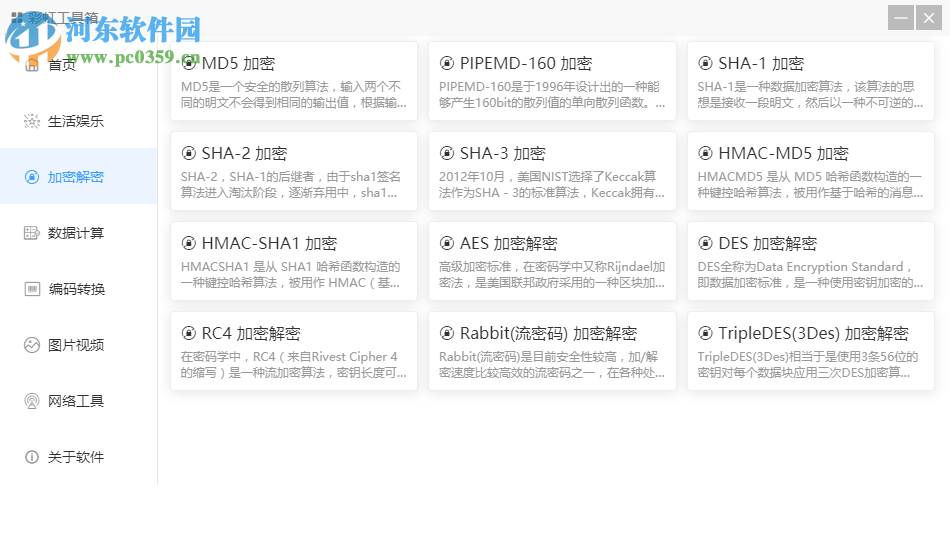Open the 首页 section
The image size is (950, 550).
pos(62,66)
